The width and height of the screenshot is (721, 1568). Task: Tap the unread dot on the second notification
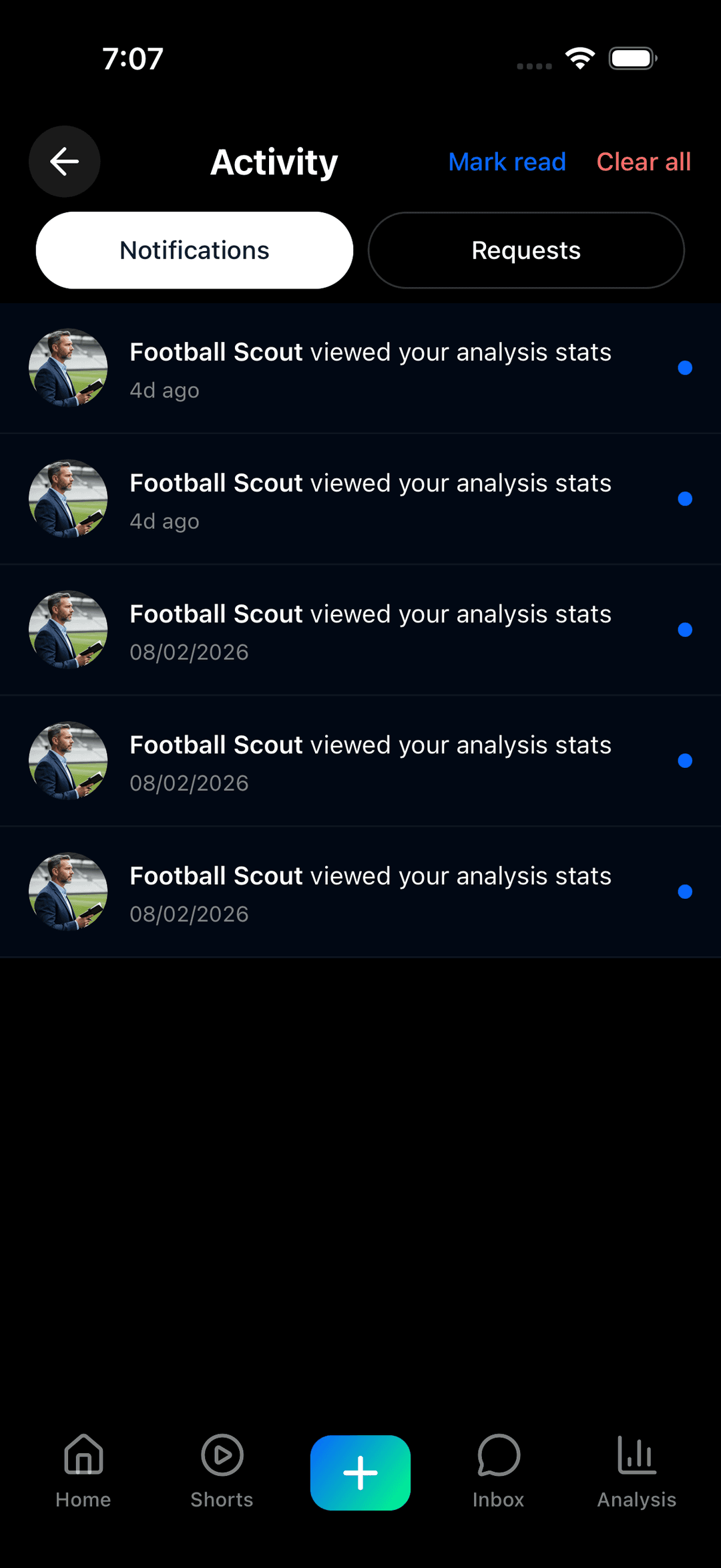point(685,498)
